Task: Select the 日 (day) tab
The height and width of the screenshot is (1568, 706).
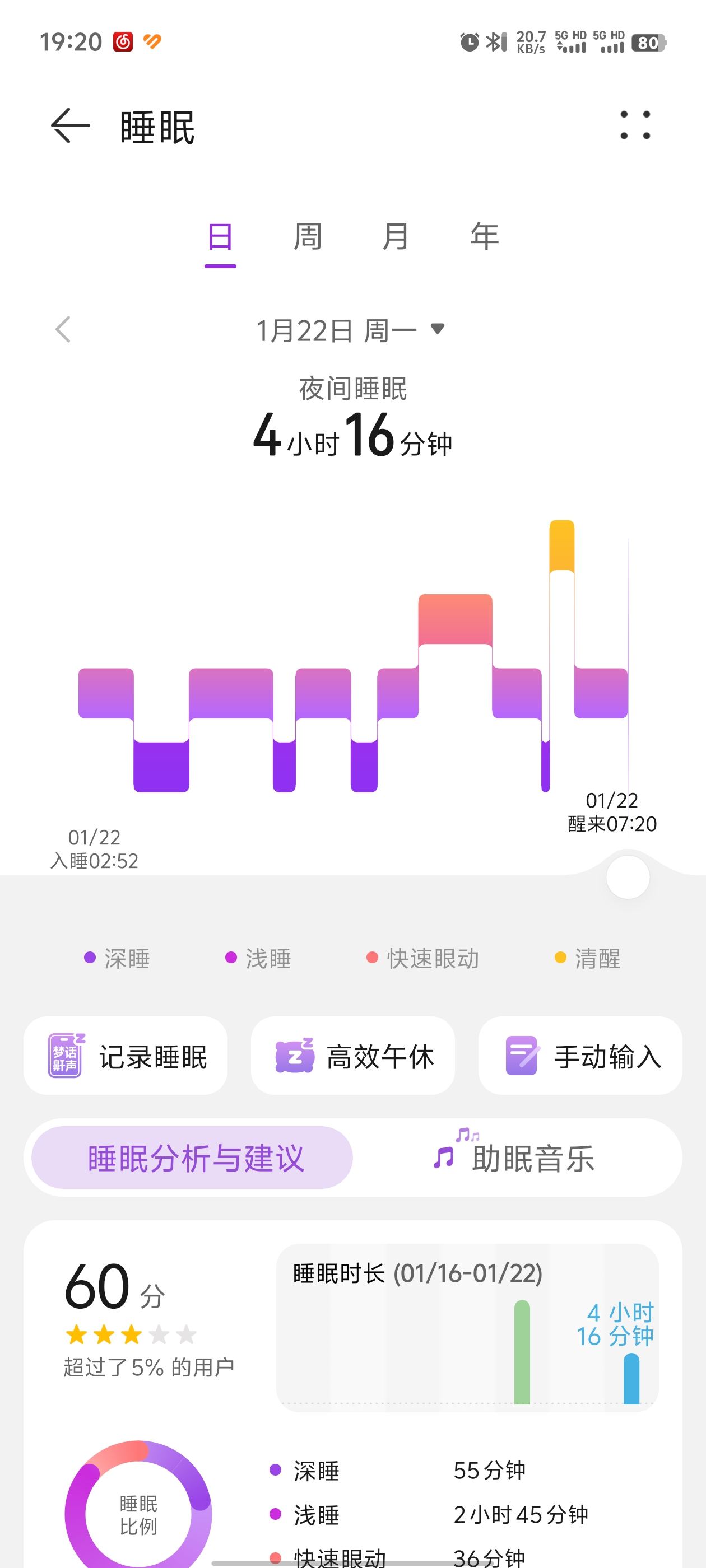Action: (220, 237)
